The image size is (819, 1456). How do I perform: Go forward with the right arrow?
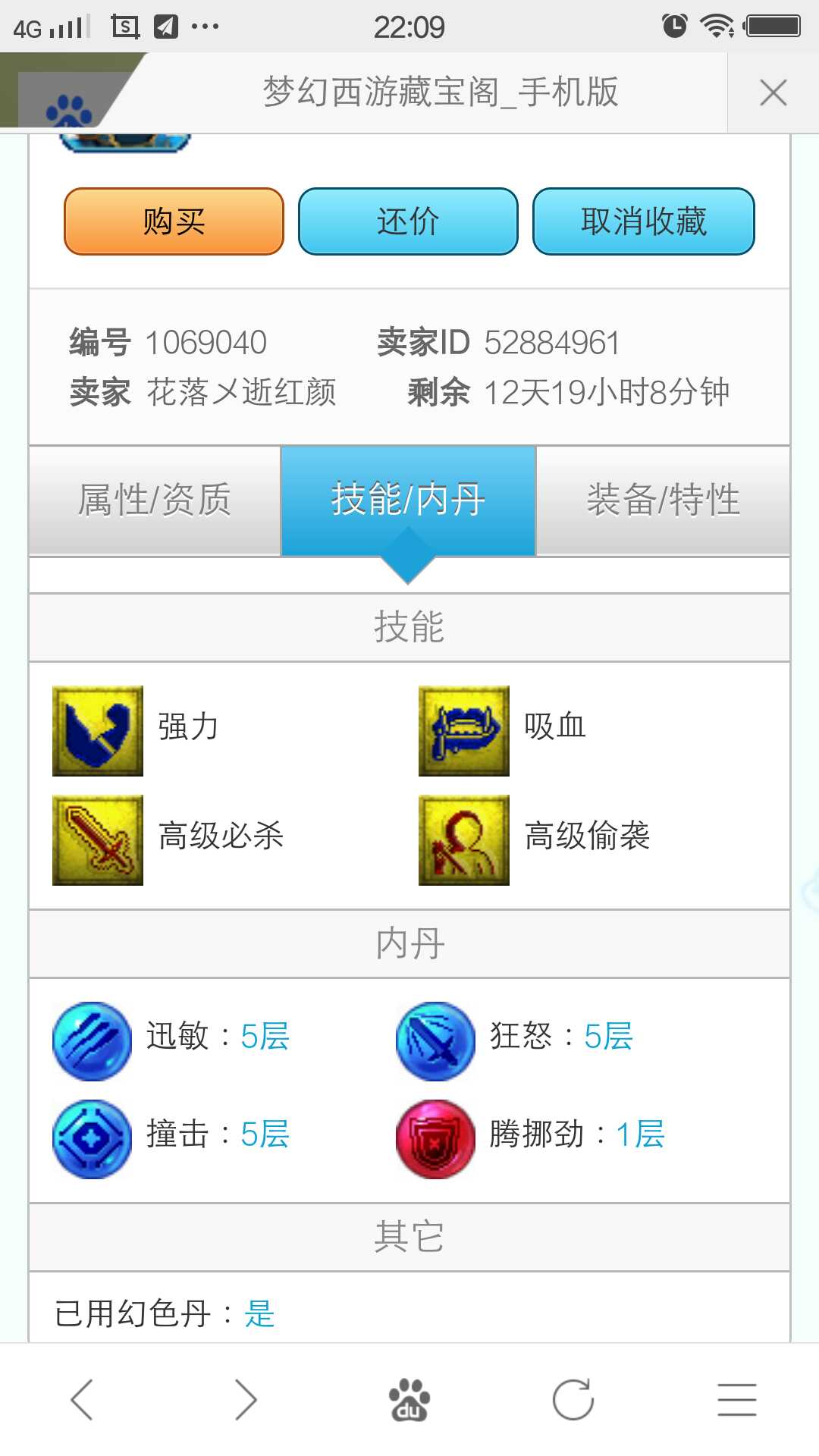pyautogui.click(x=245, y=1399)
